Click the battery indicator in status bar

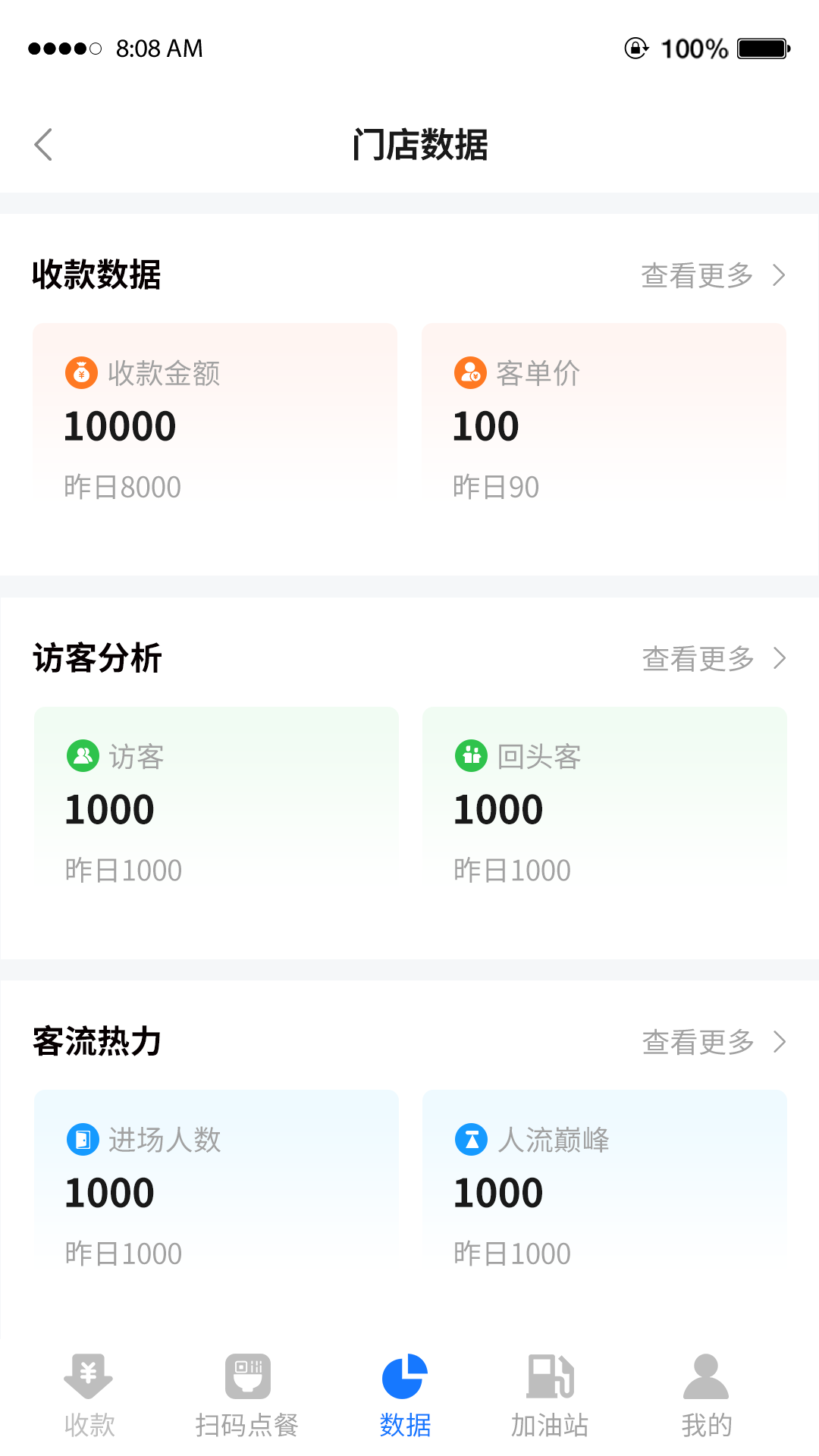tap(761, 48)
